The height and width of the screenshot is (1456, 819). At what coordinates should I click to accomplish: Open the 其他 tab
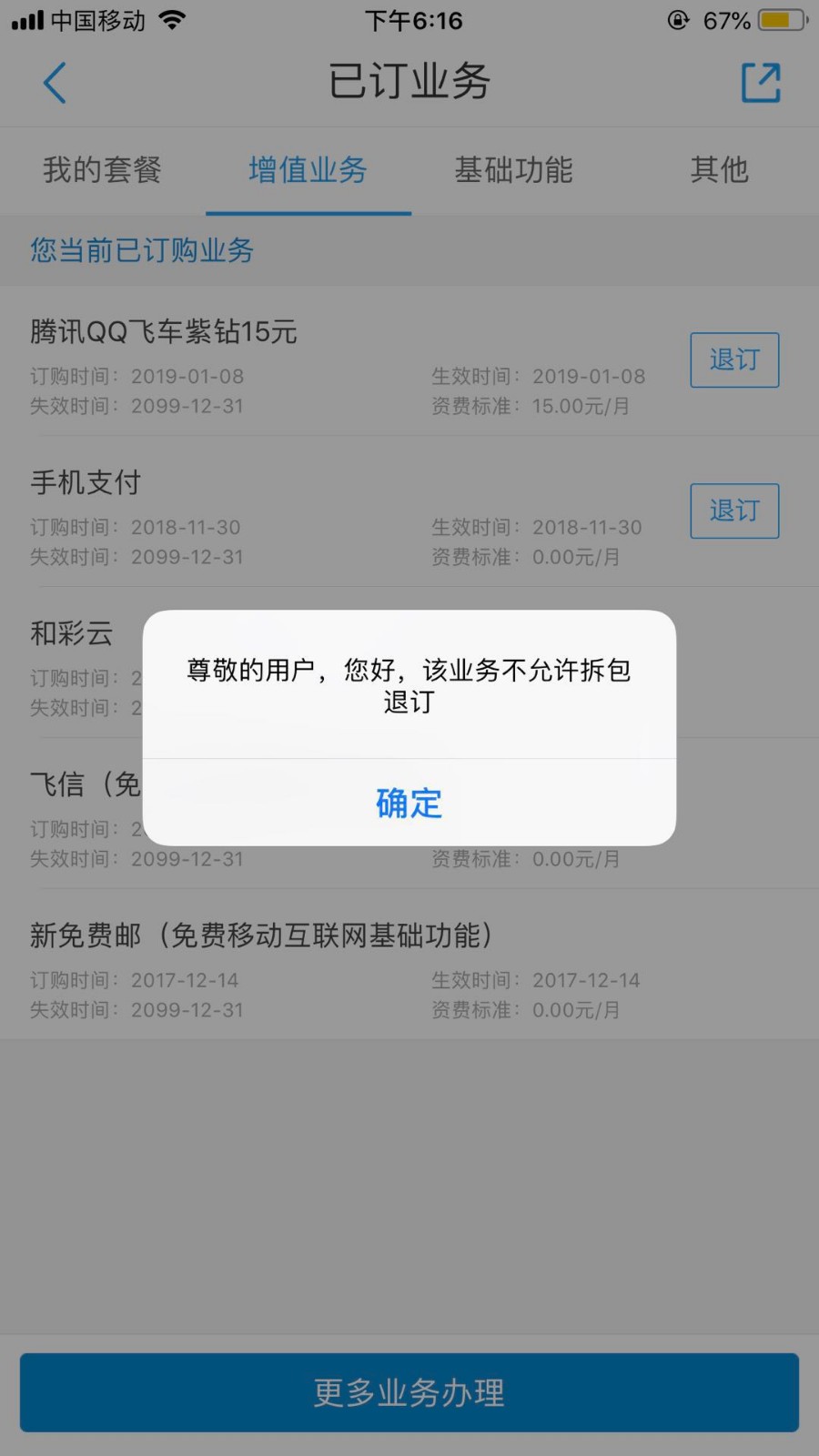(719, 170)
